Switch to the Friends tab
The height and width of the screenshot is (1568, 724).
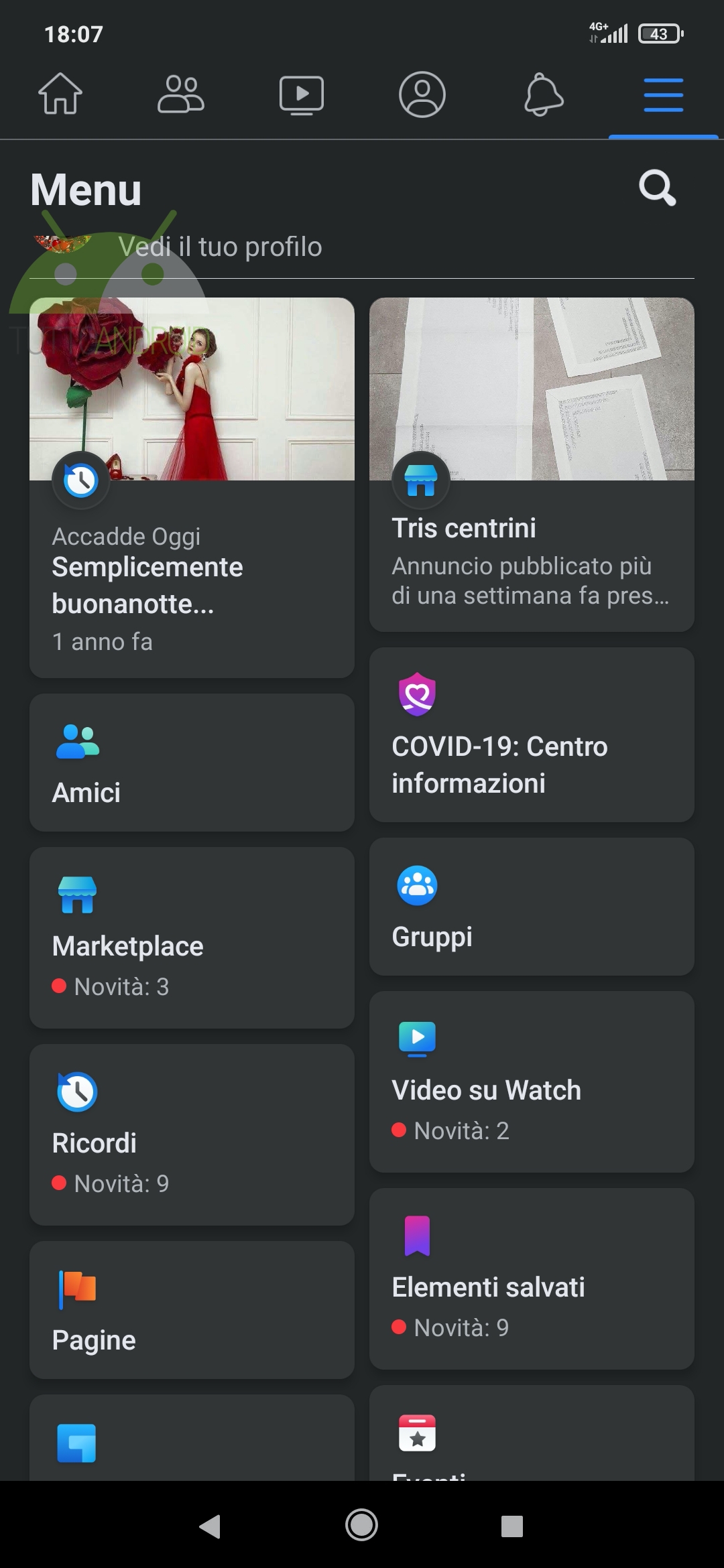181,94
